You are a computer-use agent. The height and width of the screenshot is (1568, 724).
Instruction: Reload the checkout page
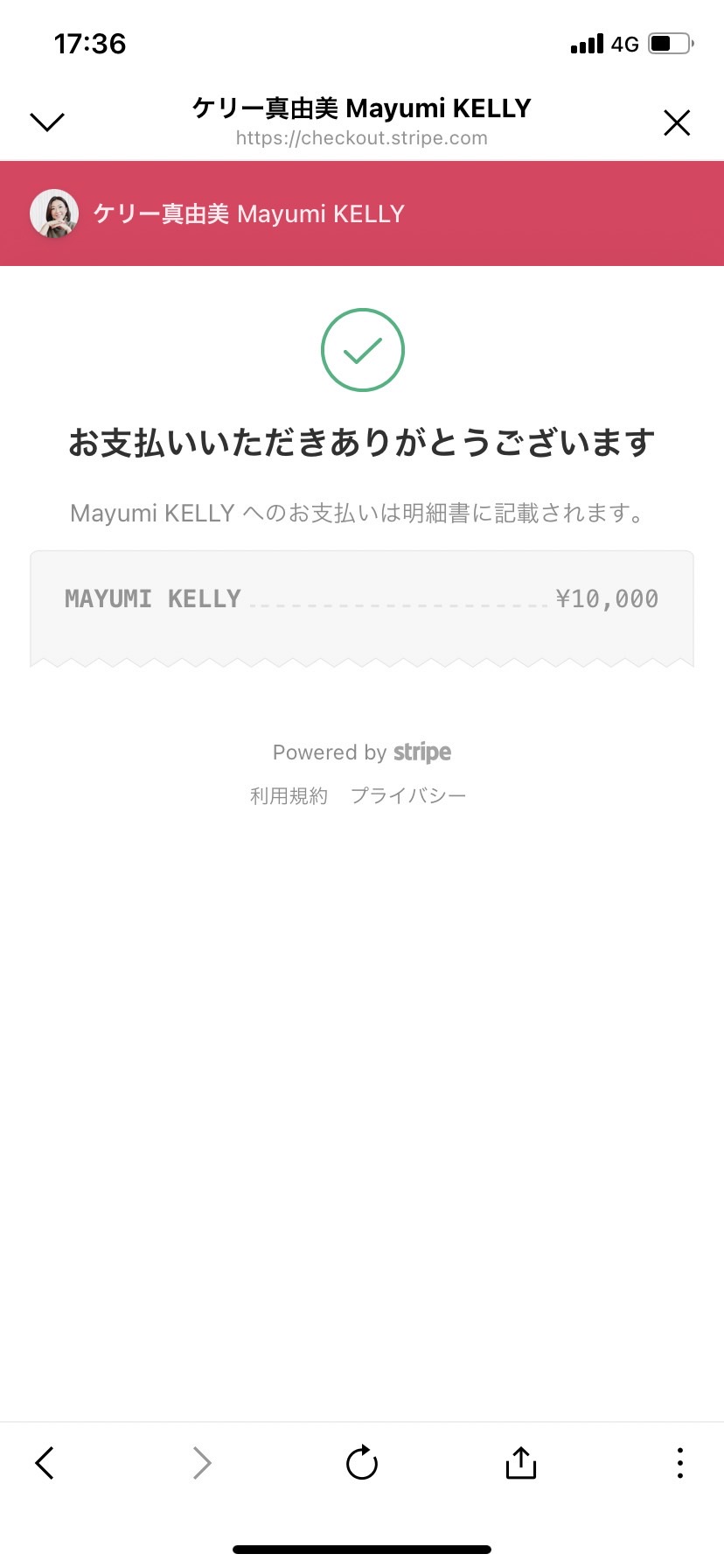click(x=361, y=1461)
